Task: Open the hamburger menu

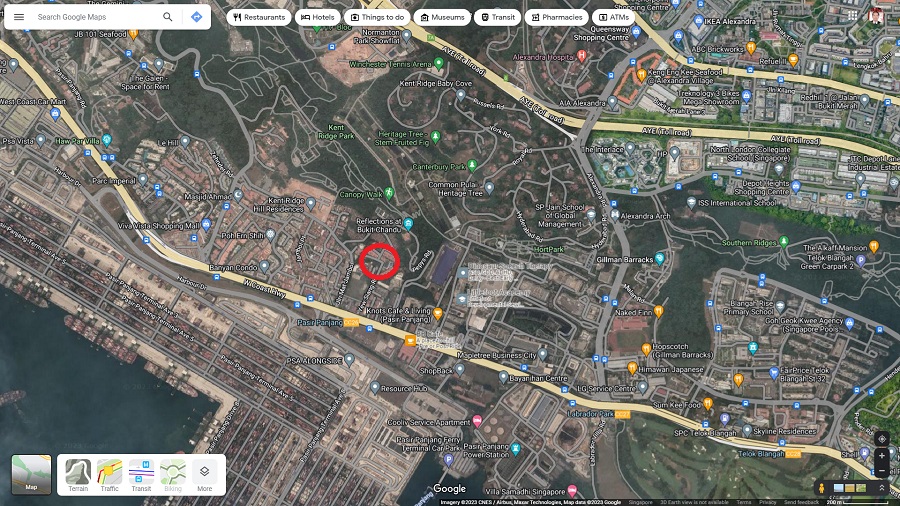Action: point(18,17)
